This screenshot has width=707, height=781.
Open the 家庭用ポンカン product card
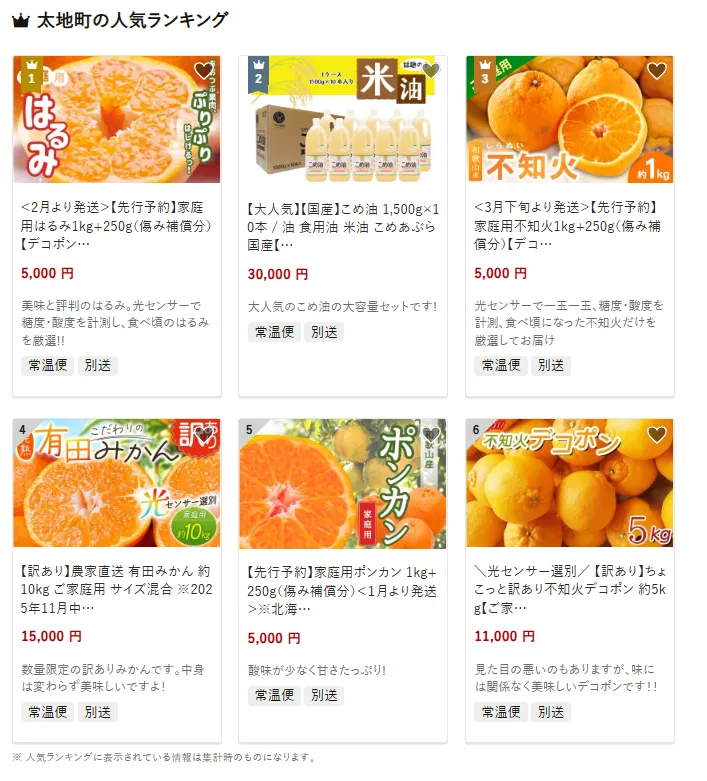342,588
